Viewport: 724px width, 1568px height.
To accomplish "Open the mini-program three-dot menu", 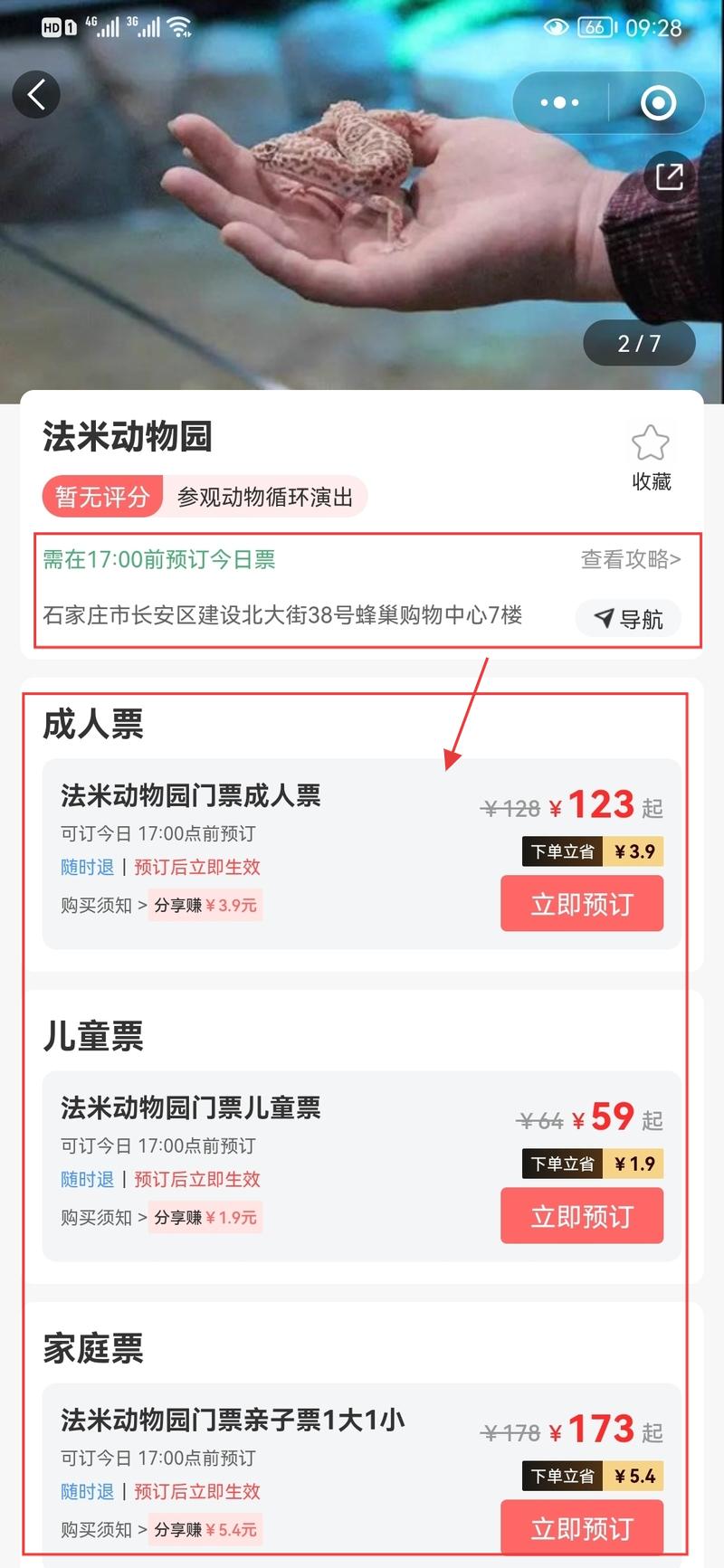I will tap(559, 102).
